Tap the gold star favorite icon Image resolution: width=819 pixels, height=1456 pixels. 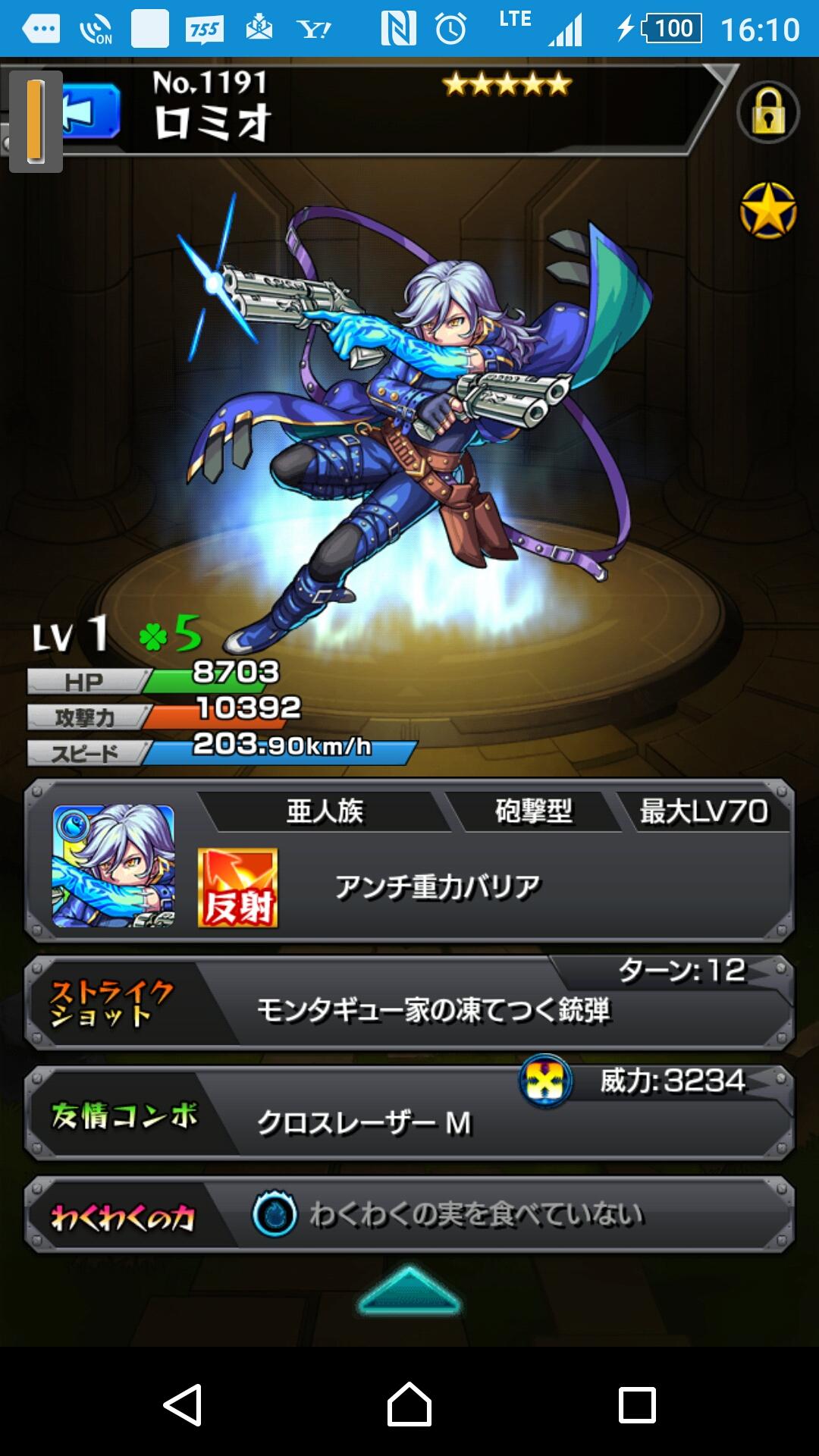pyautogui.click(x=767, y=211)
